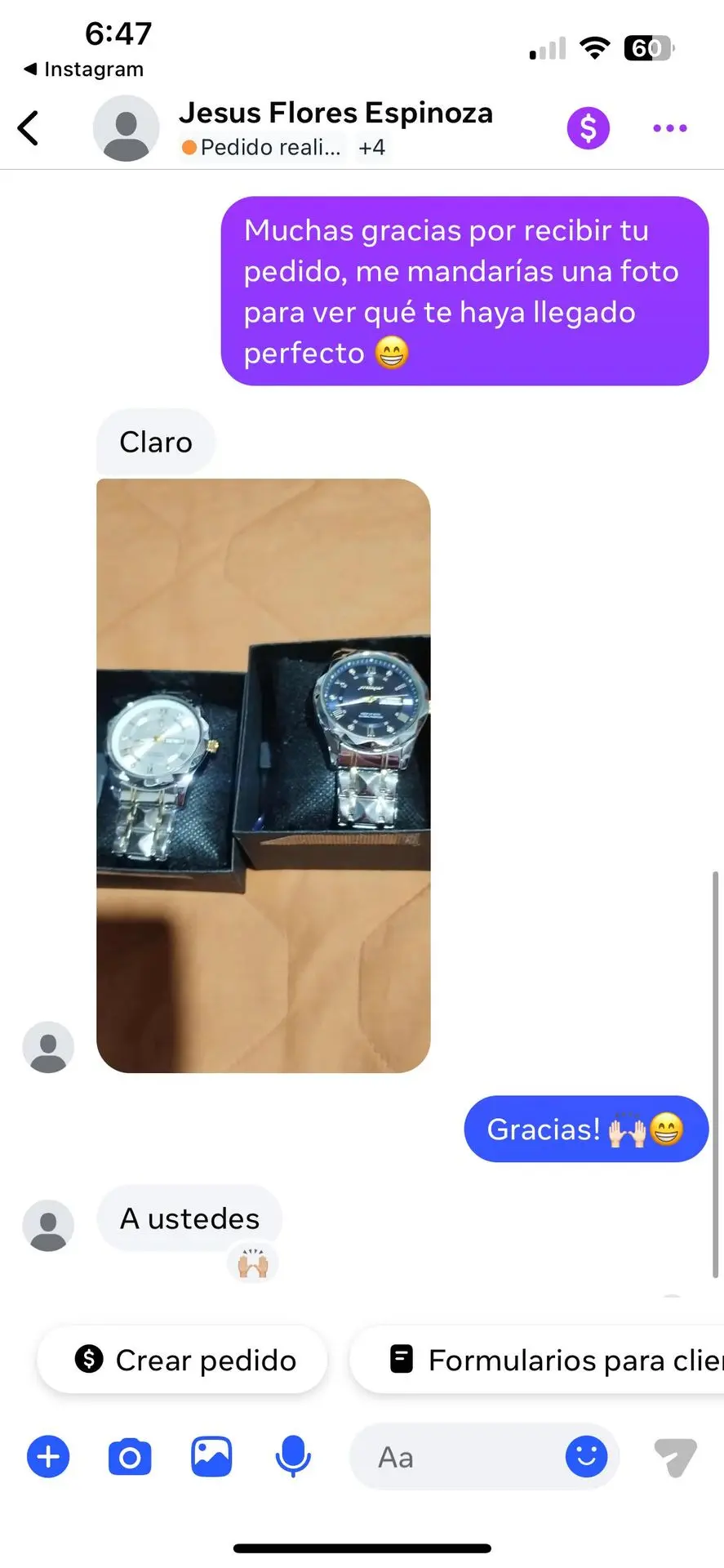Open the photo gallery picker
Viewport: 724px width, 1568px height.
(x=211, y=1457)
